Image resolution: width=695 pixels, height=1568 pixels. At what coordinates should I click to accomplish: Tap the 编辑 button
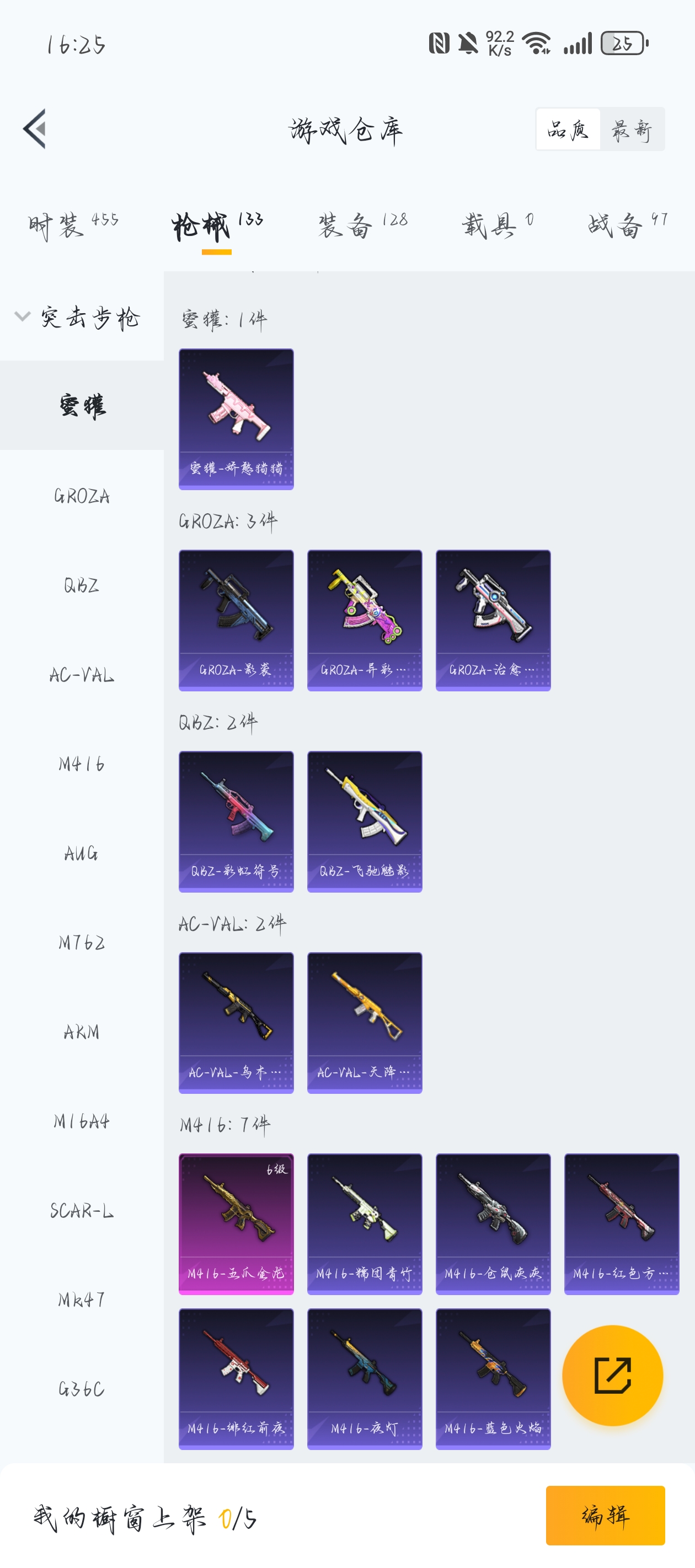coord(605,1515)
